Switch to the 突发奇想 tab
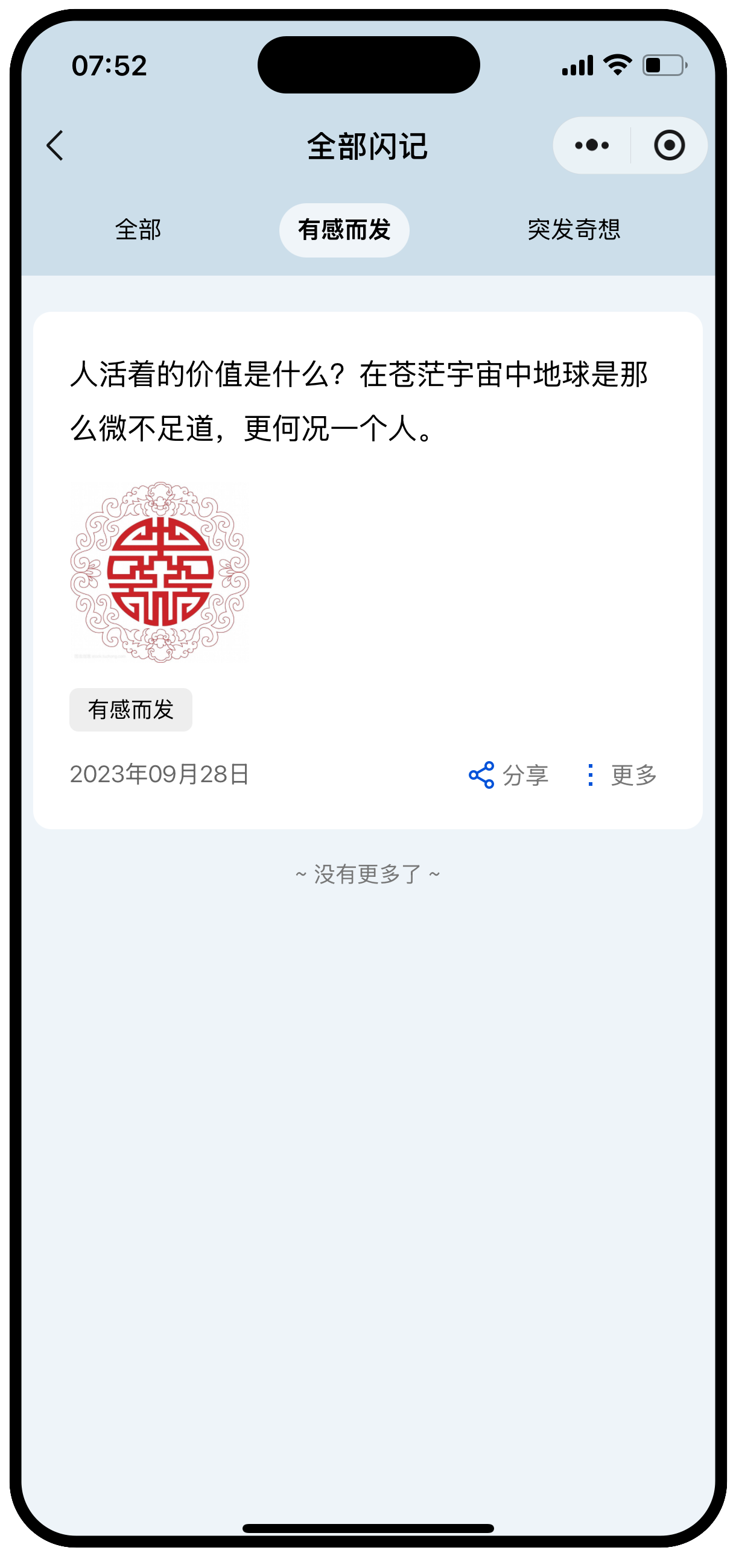The width and height of the screenshot is (736, 1568). coord(574,230)
